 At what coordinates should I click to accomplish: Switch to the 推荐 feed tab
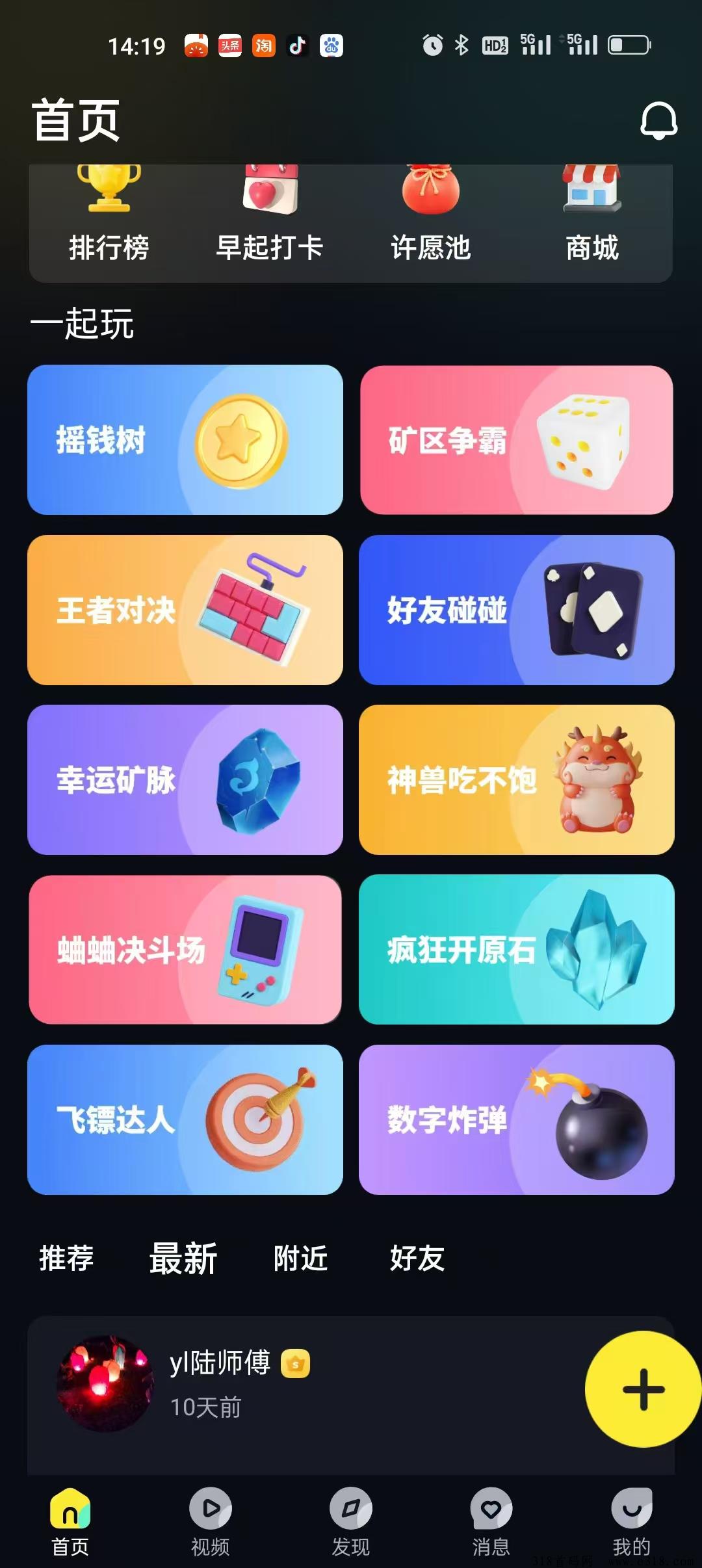click(66, 1258)
